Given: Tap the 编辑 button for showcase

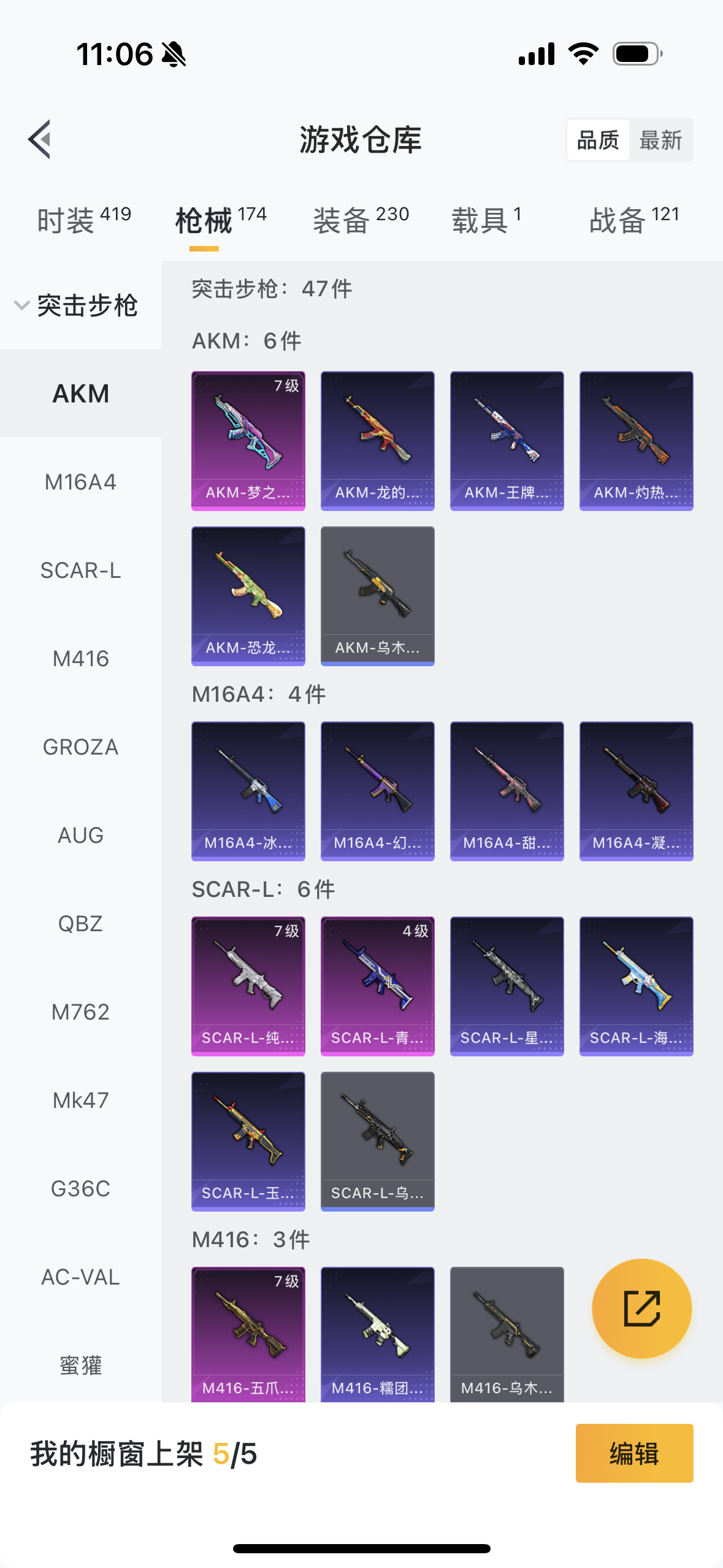Looking at the screenshot, I should 635,1453.
